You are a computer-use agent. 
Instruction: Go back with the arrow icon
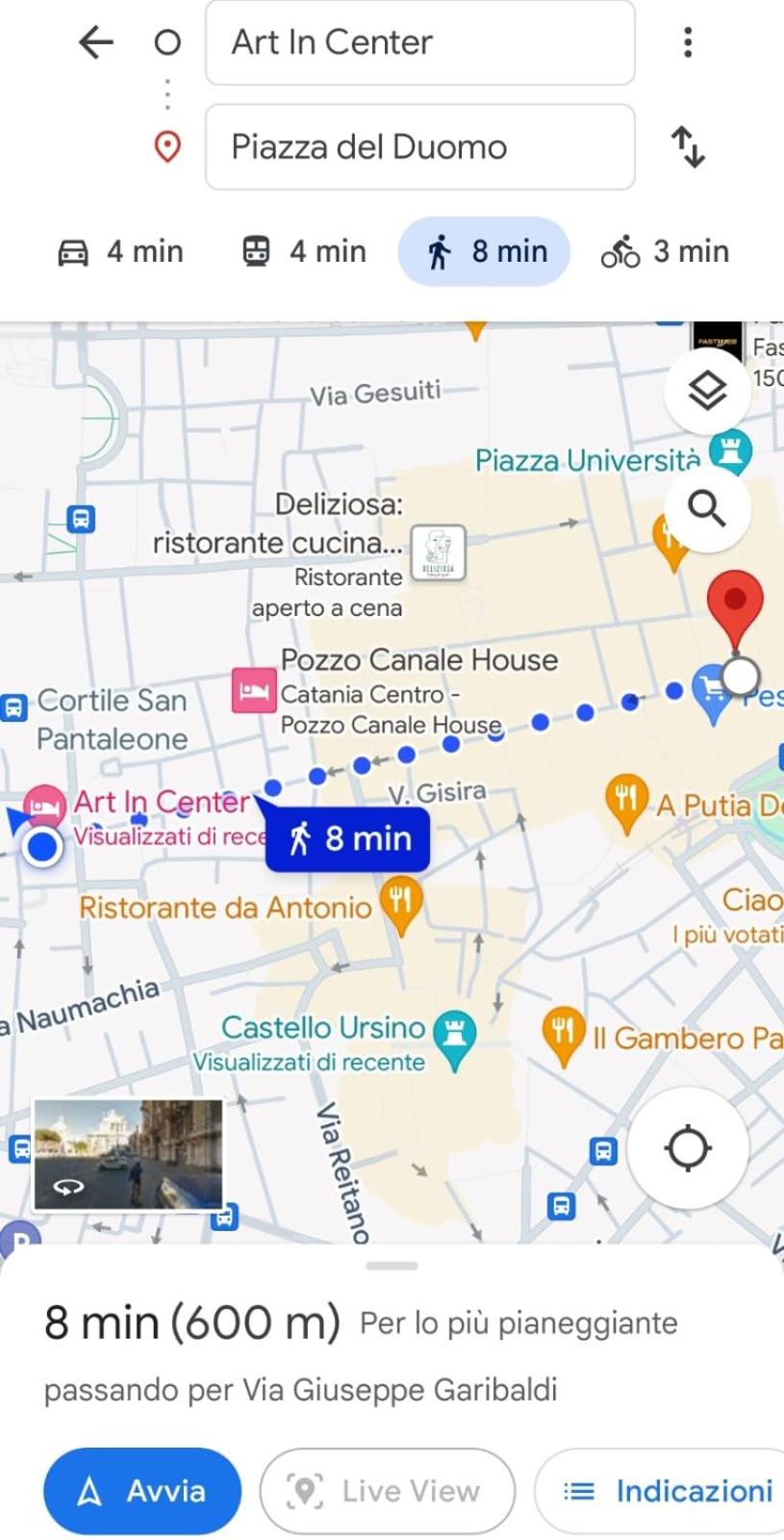95,42
